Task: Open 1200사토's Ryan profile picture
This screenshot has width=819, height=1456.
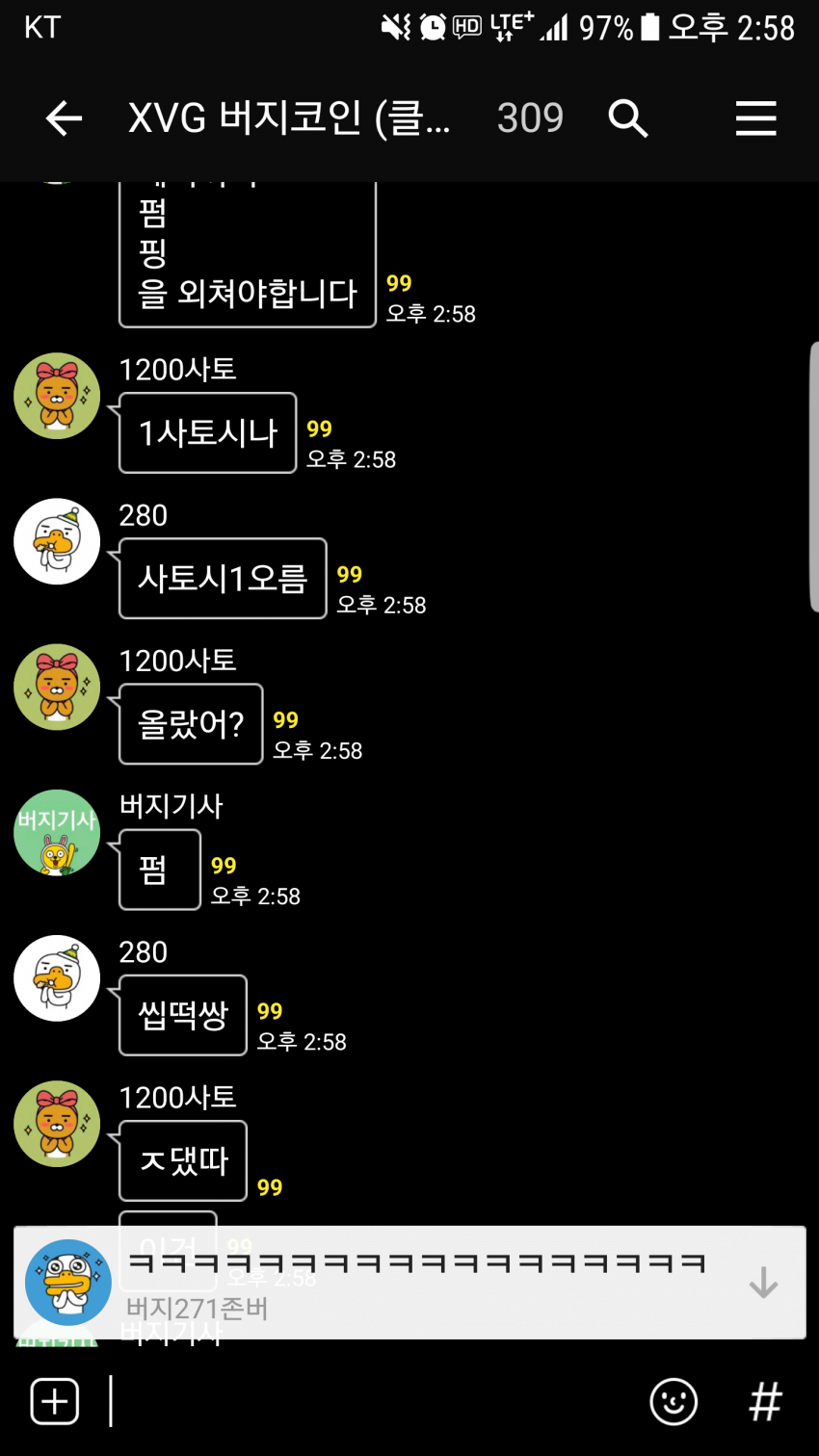Action: (x=57, y=396)
